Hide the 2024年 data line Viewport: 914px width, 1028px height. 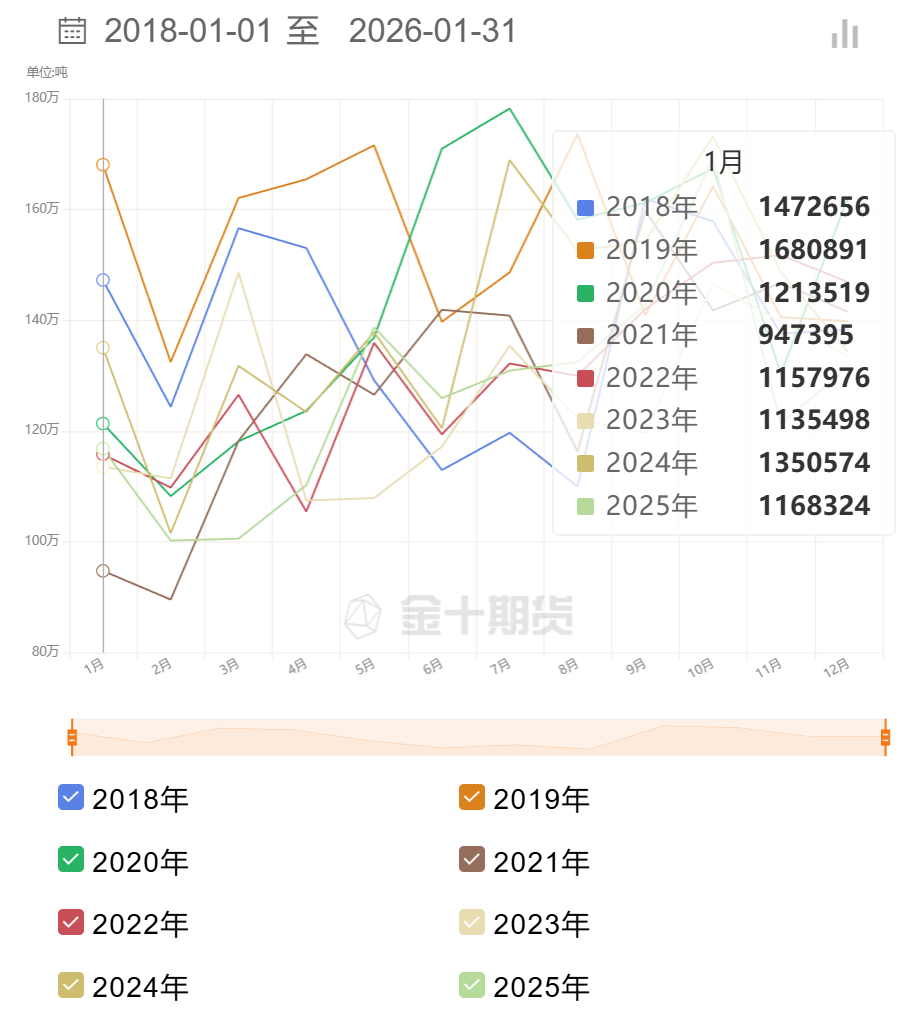pos(72,986)
